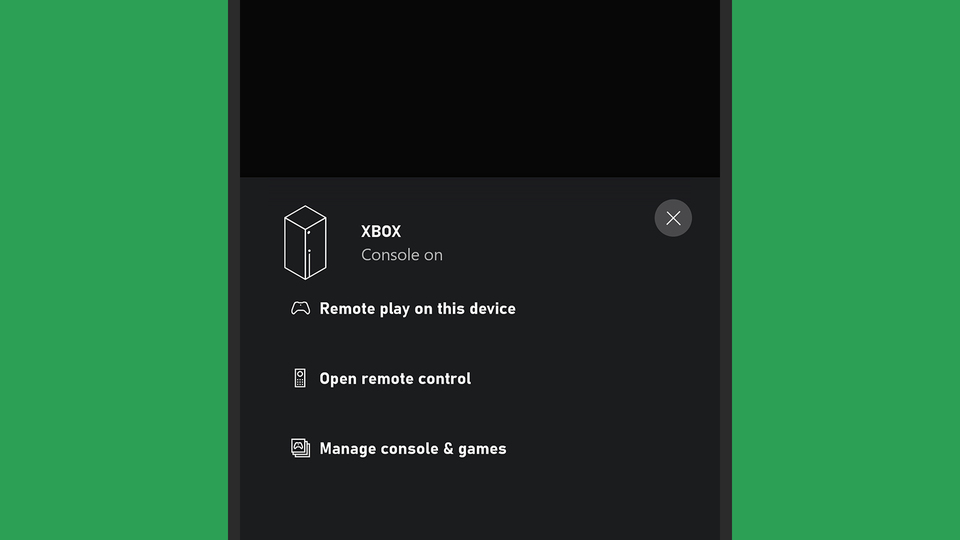This screenshot has width=960, height=540.
Task: Open Manage console & games
Action: tap(412, 449)
